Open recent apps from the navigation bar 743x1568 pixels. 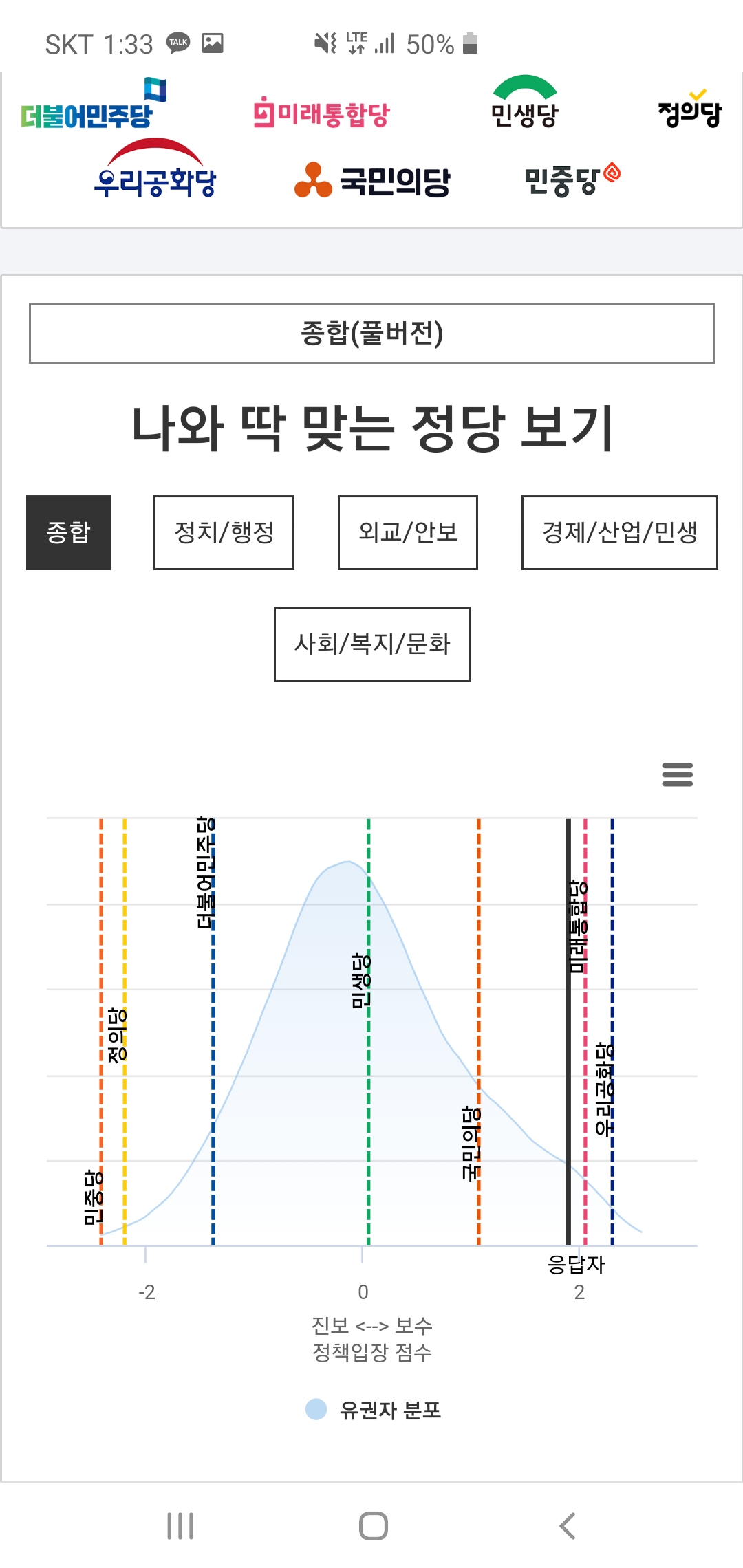point(180,1525)
